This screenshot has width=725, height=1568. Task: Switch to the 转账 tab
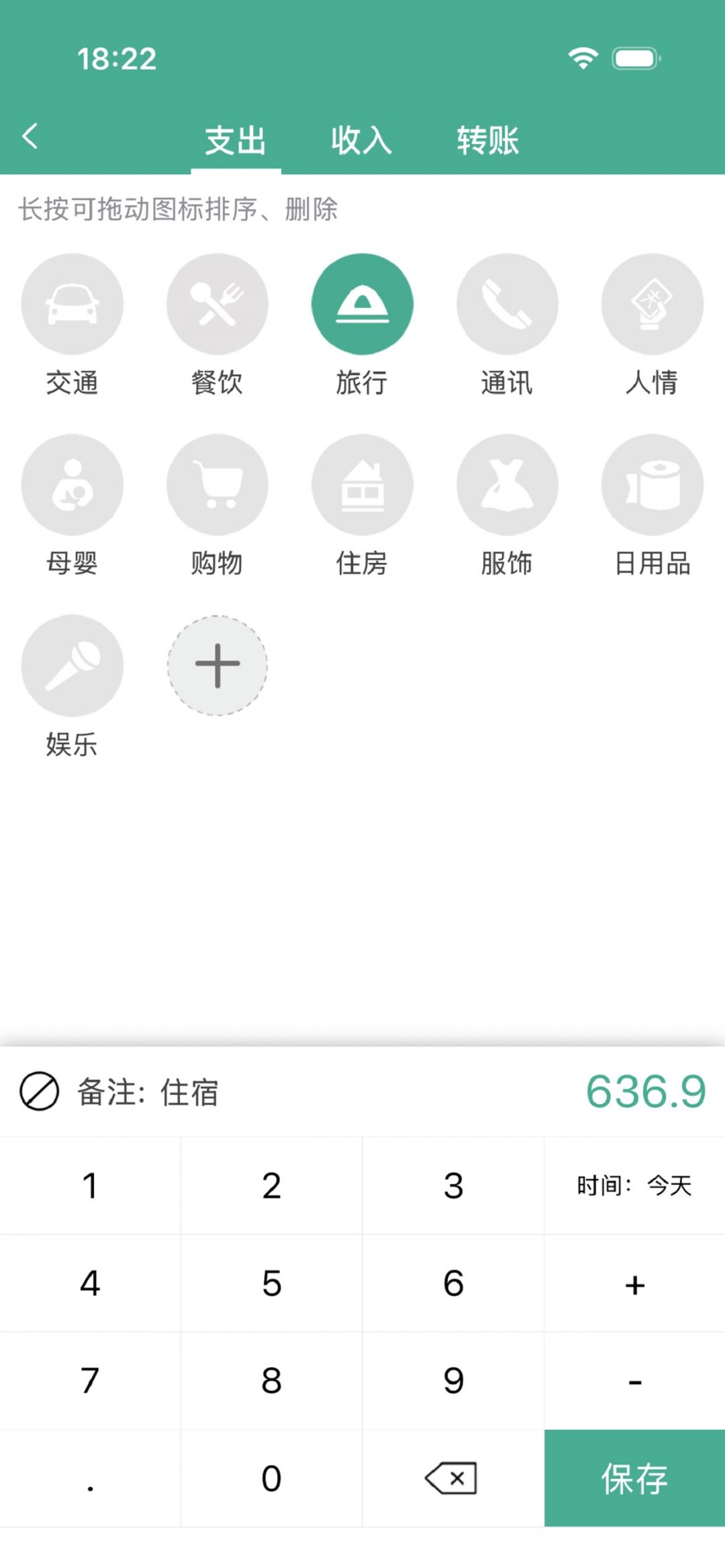(x=488, y=140)
